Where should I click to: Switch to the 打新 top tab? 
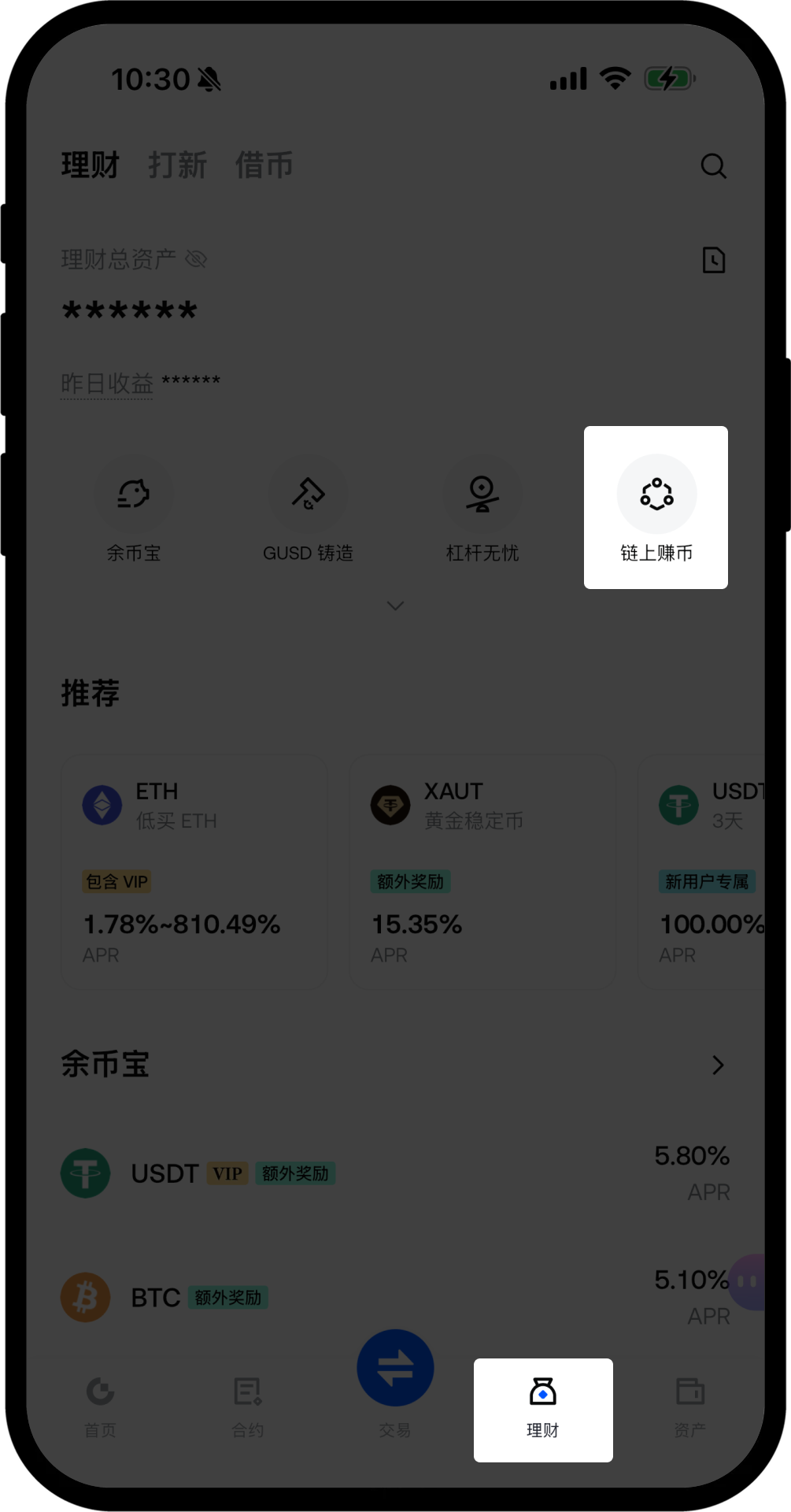coord(177,166)
